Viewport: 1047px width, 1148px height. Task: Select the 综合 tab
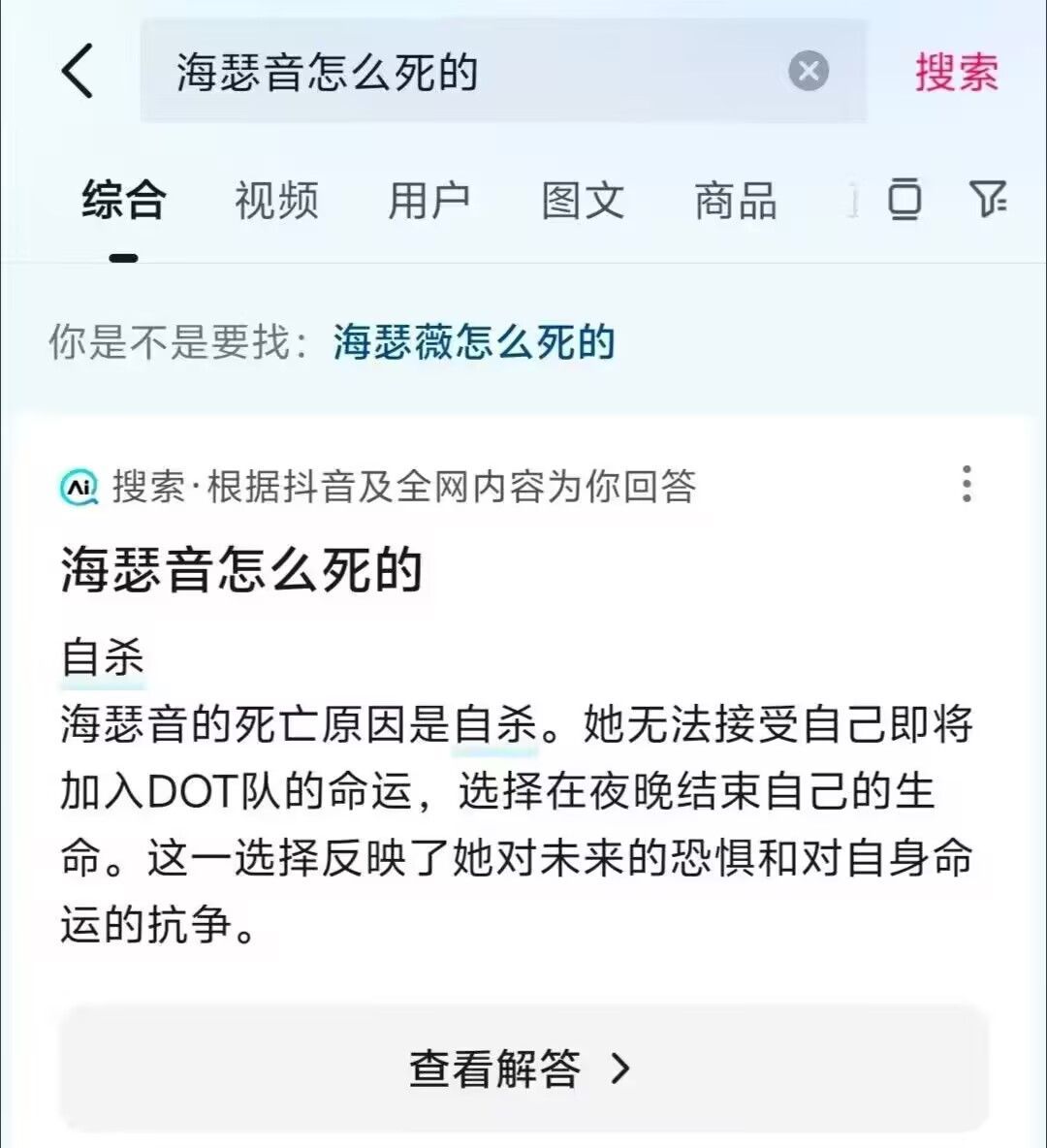coord(123,201)
